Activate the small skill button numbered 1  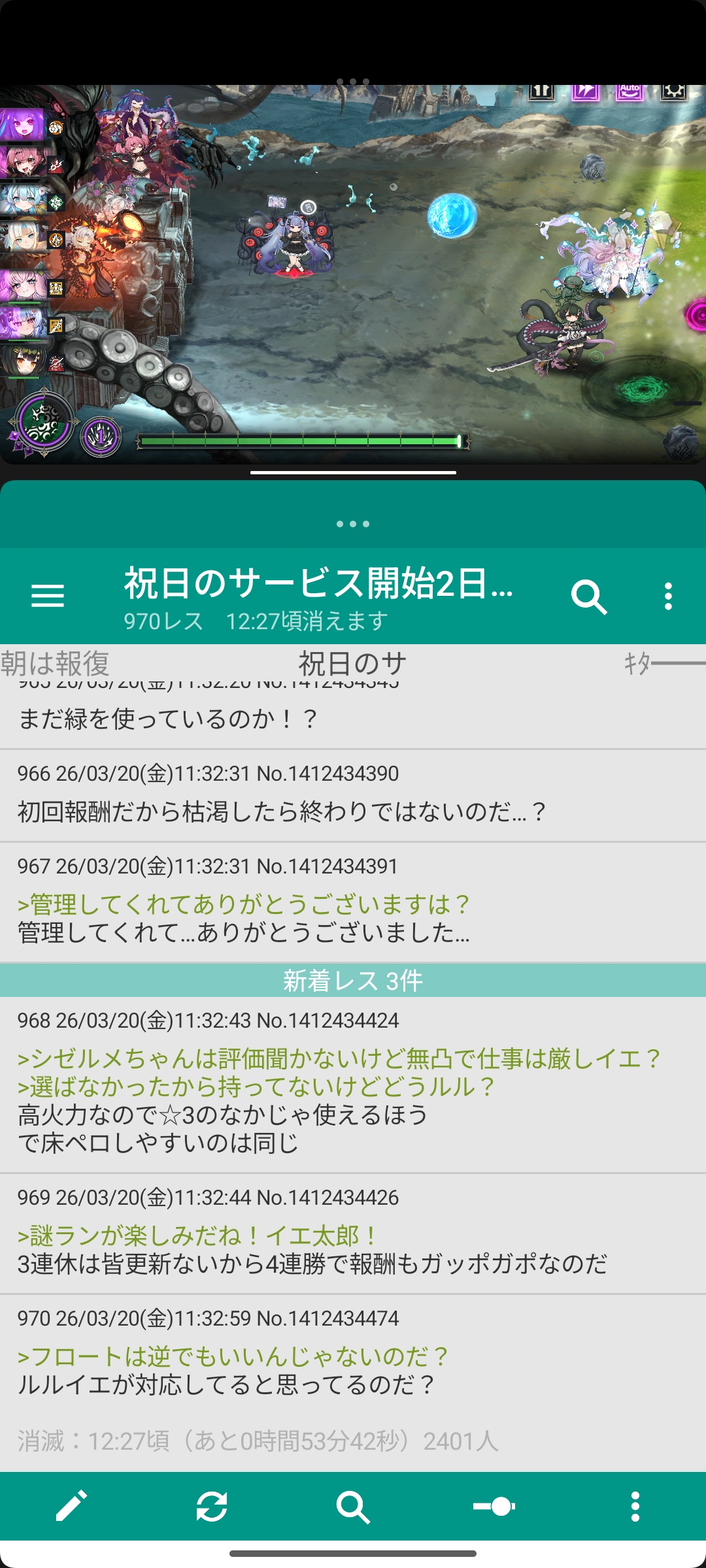click(x=101, y=436)
